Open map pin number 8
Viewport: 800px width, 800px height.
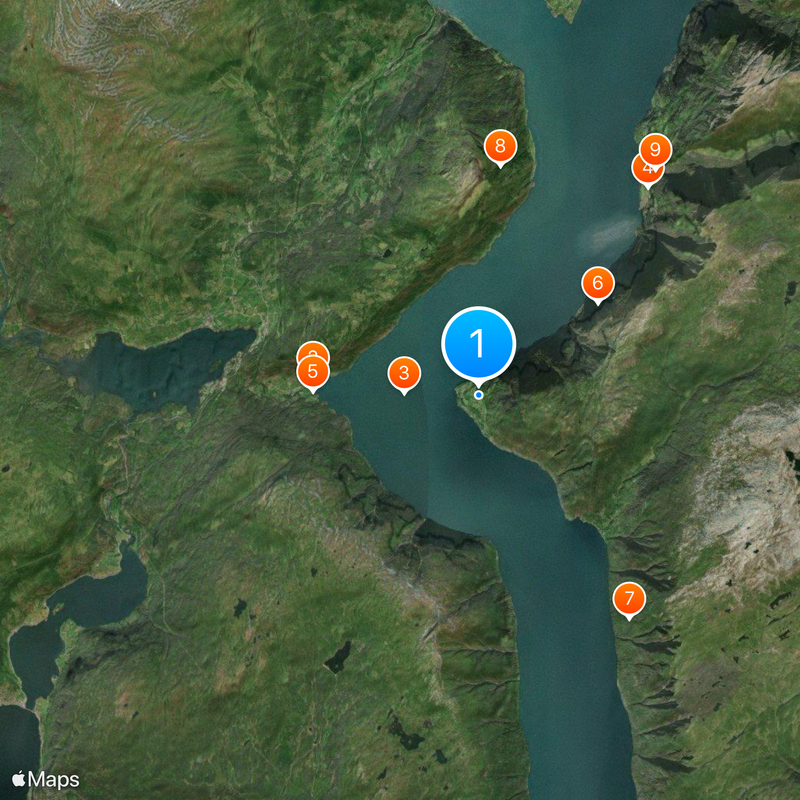tap(500, 146)
